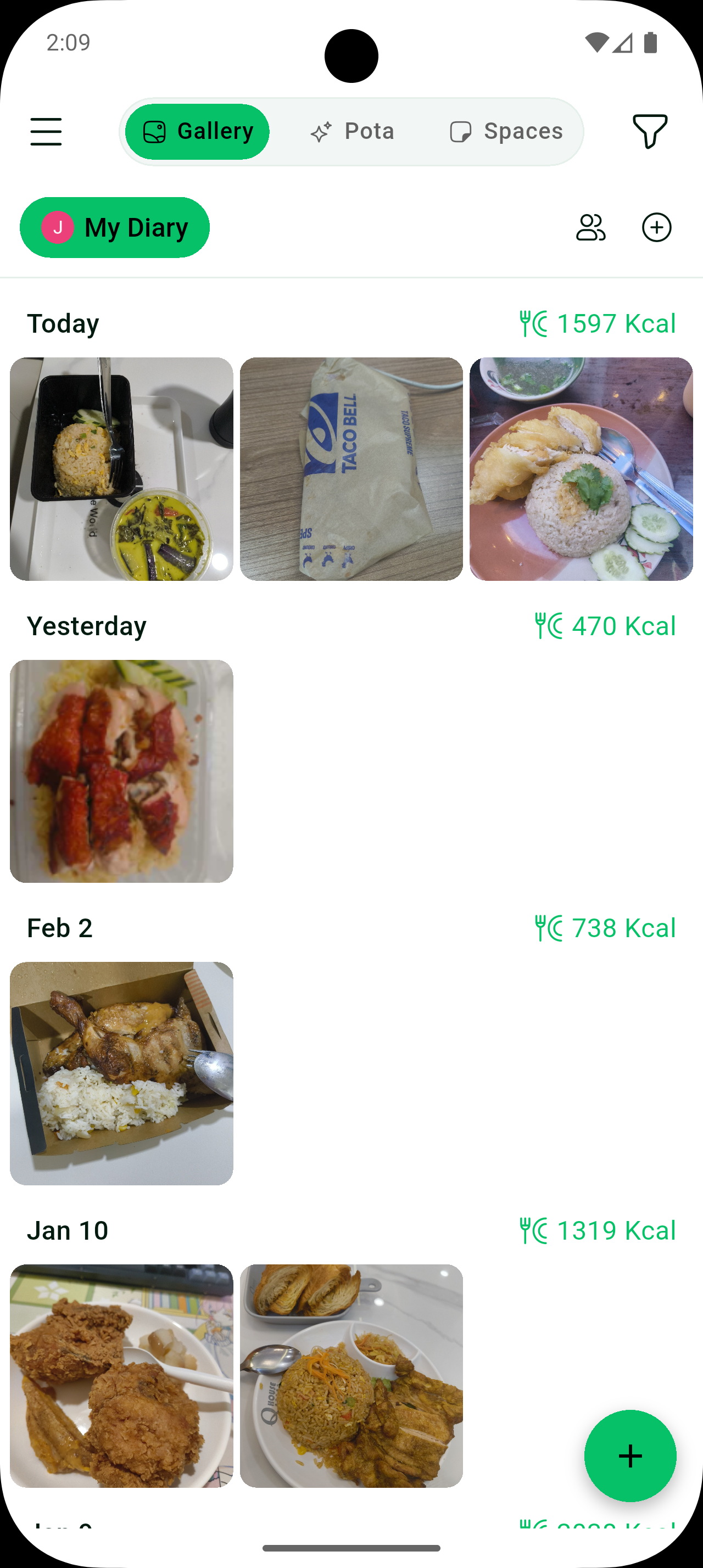This screenshot has width=703, height=1568.
Task: Select the Gallery tab
Action: (x=197, y=131)
